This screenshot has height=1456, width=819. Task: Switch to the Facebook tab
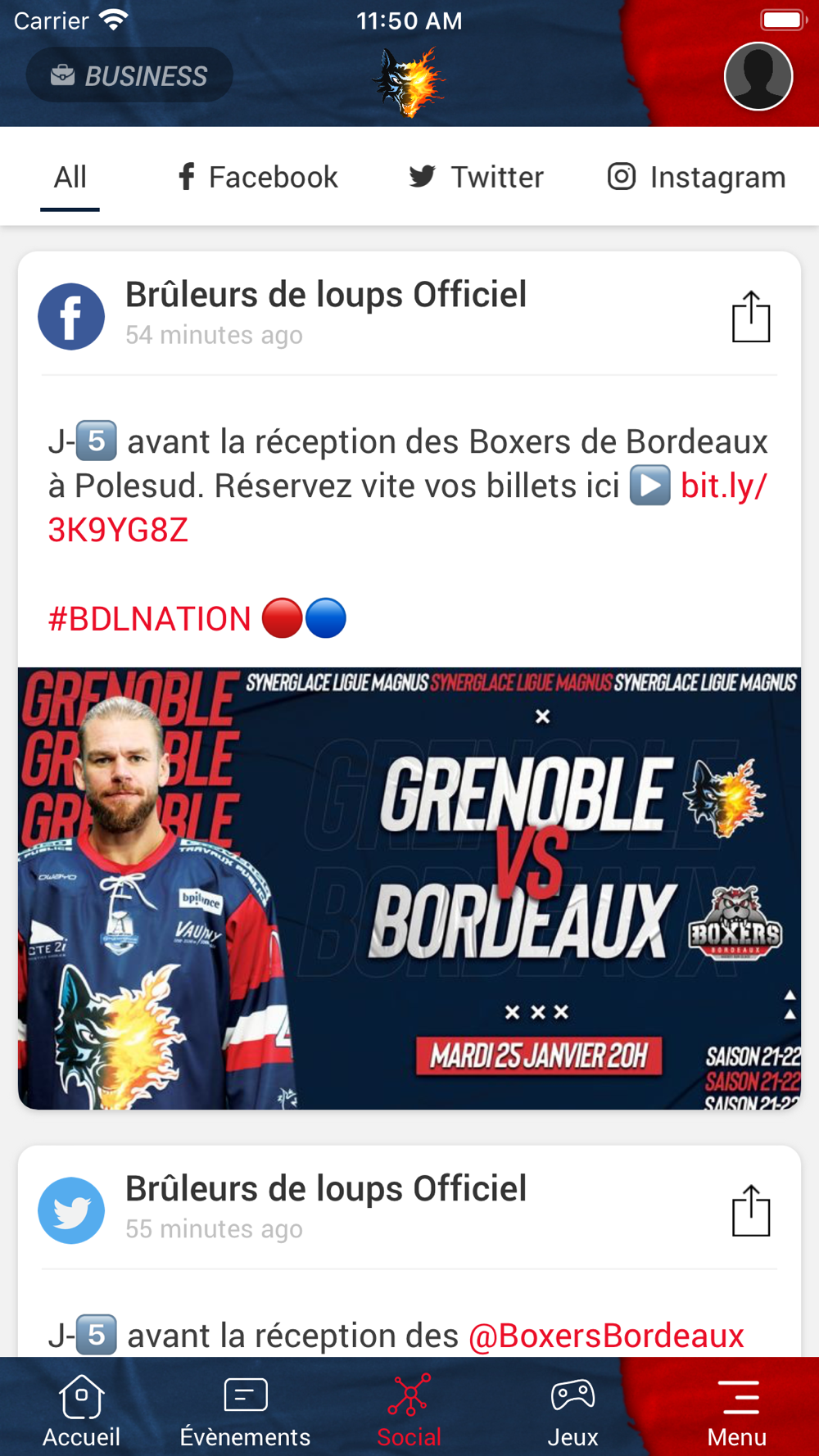[x=257, y=177]
